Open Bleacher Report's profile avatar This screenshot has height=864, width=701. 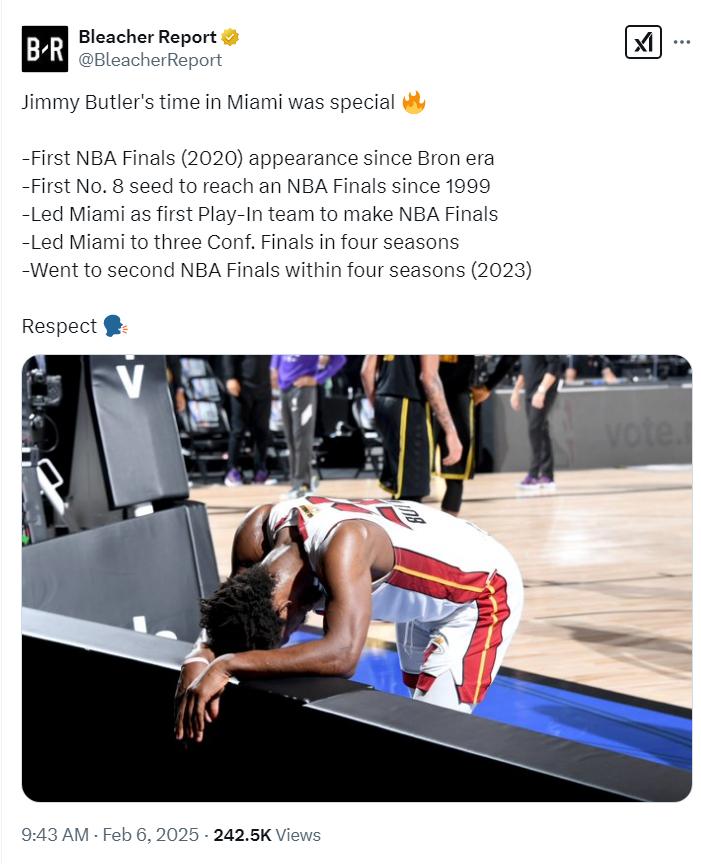click(45, 49)
